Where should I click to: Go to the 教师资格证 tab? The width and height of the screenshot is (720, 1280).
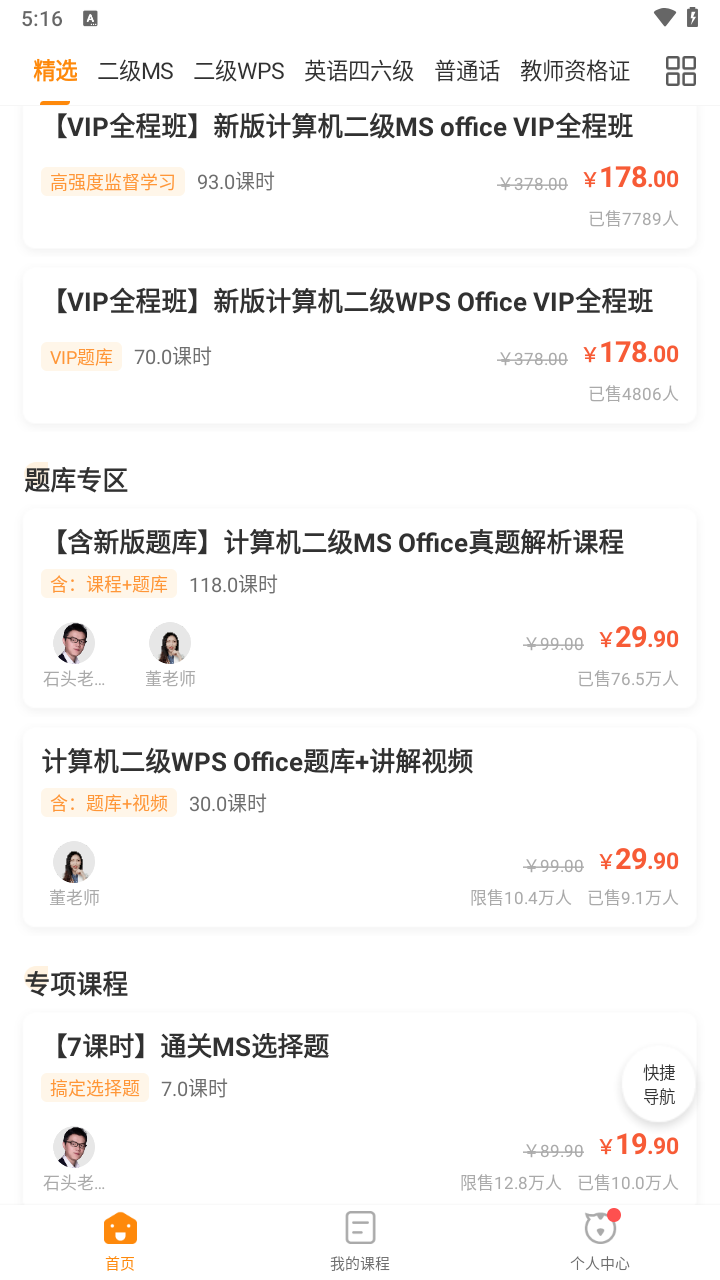(x=575, y=71)
